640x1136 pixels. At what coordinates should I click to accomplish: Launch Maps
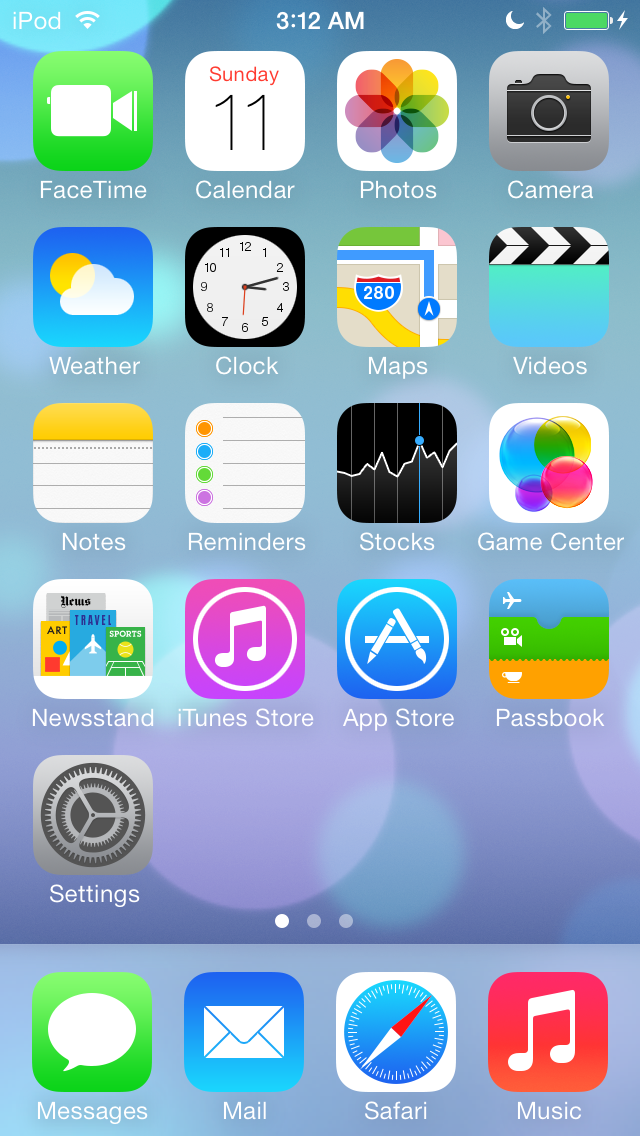click(397, 287)
